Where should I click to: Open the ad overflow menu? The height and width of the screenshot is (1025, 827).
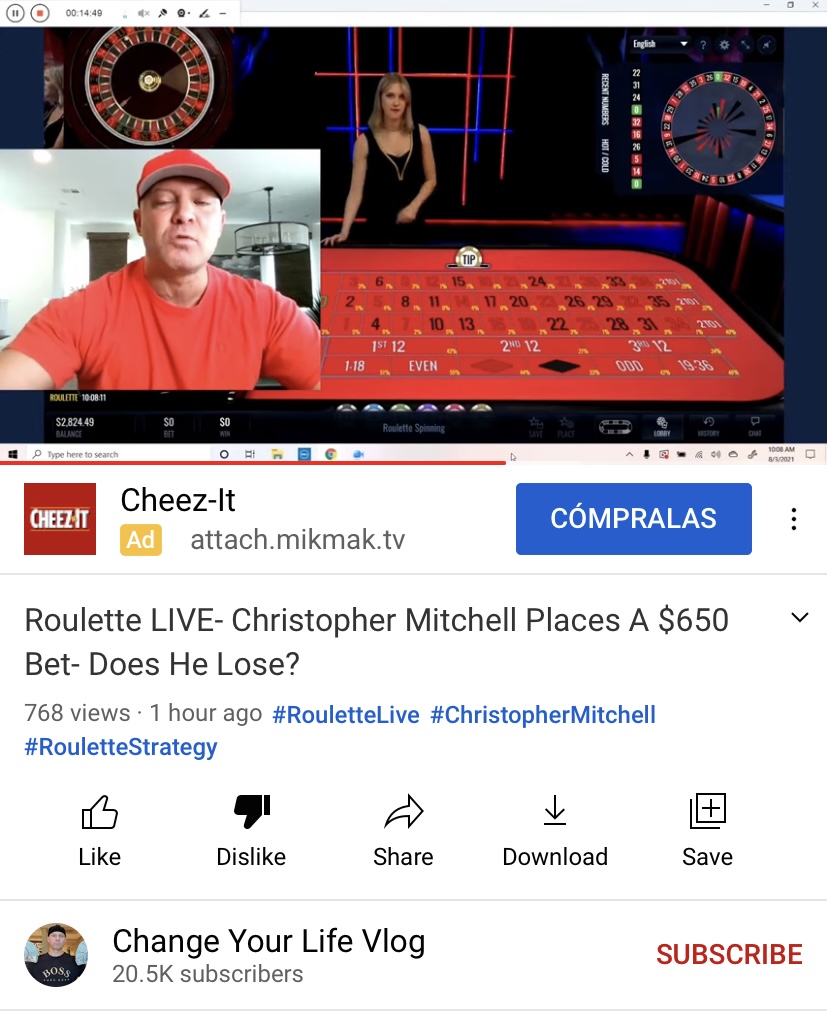(793, 519)
